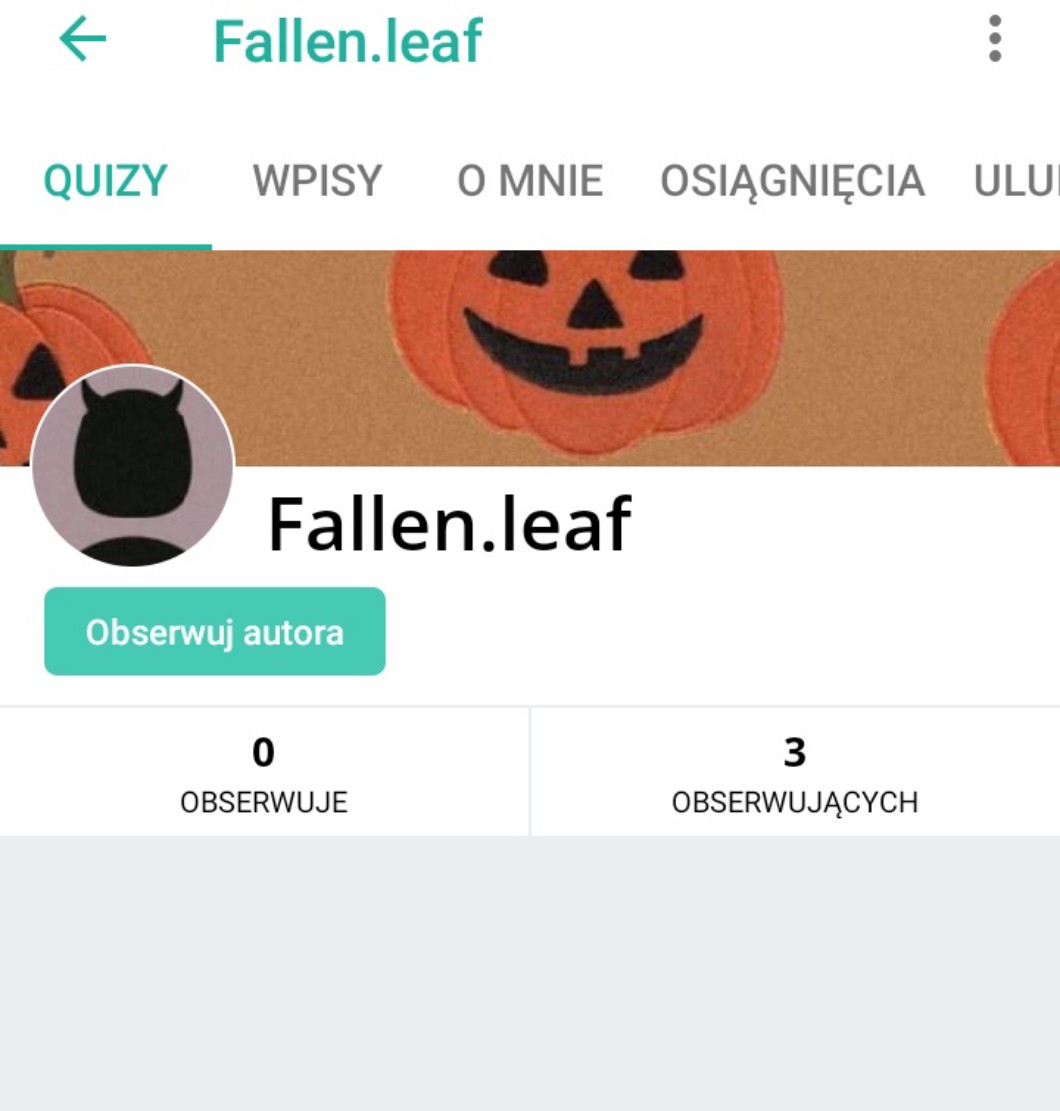Open the O MNIE tab

530,181
